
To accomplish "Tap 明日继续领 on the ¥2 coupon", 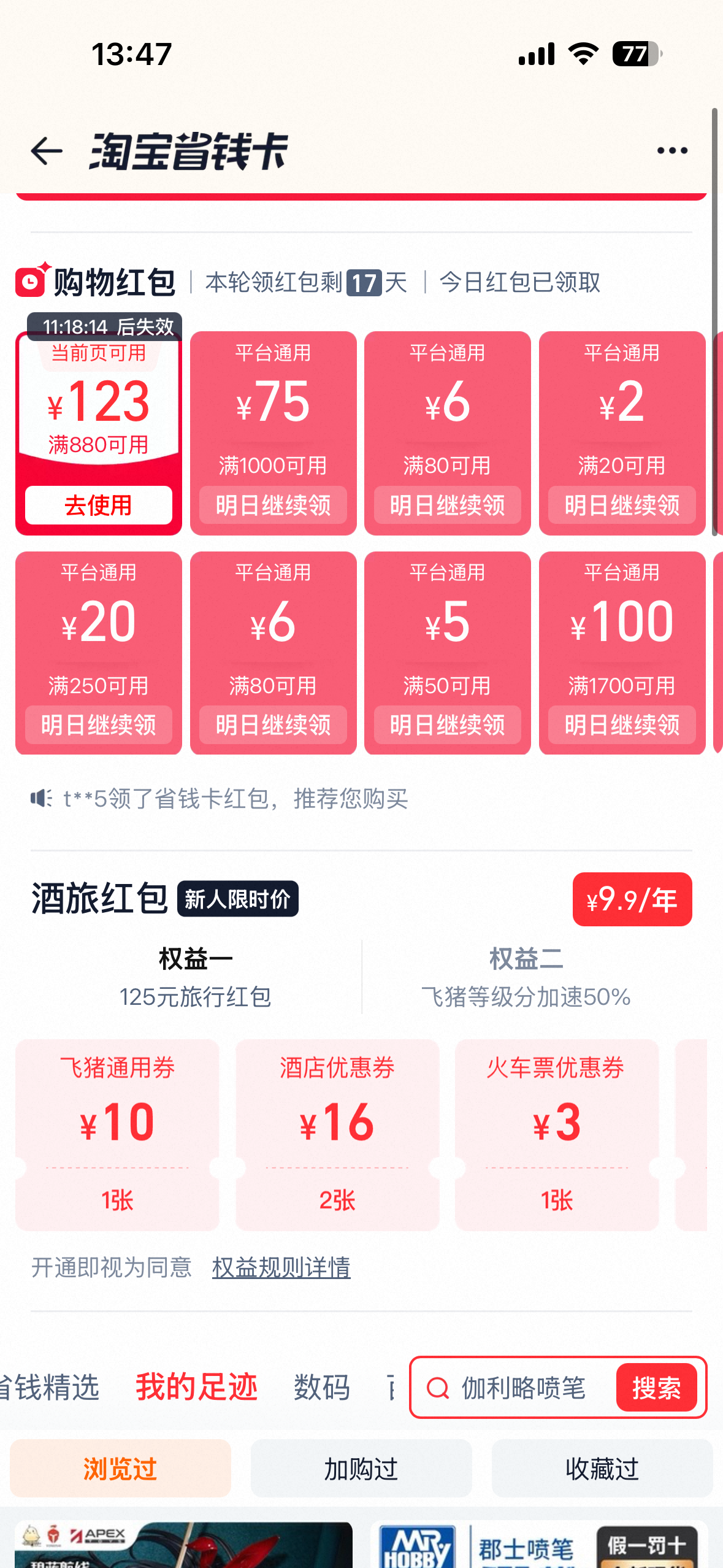I will (x=622, y=505).
